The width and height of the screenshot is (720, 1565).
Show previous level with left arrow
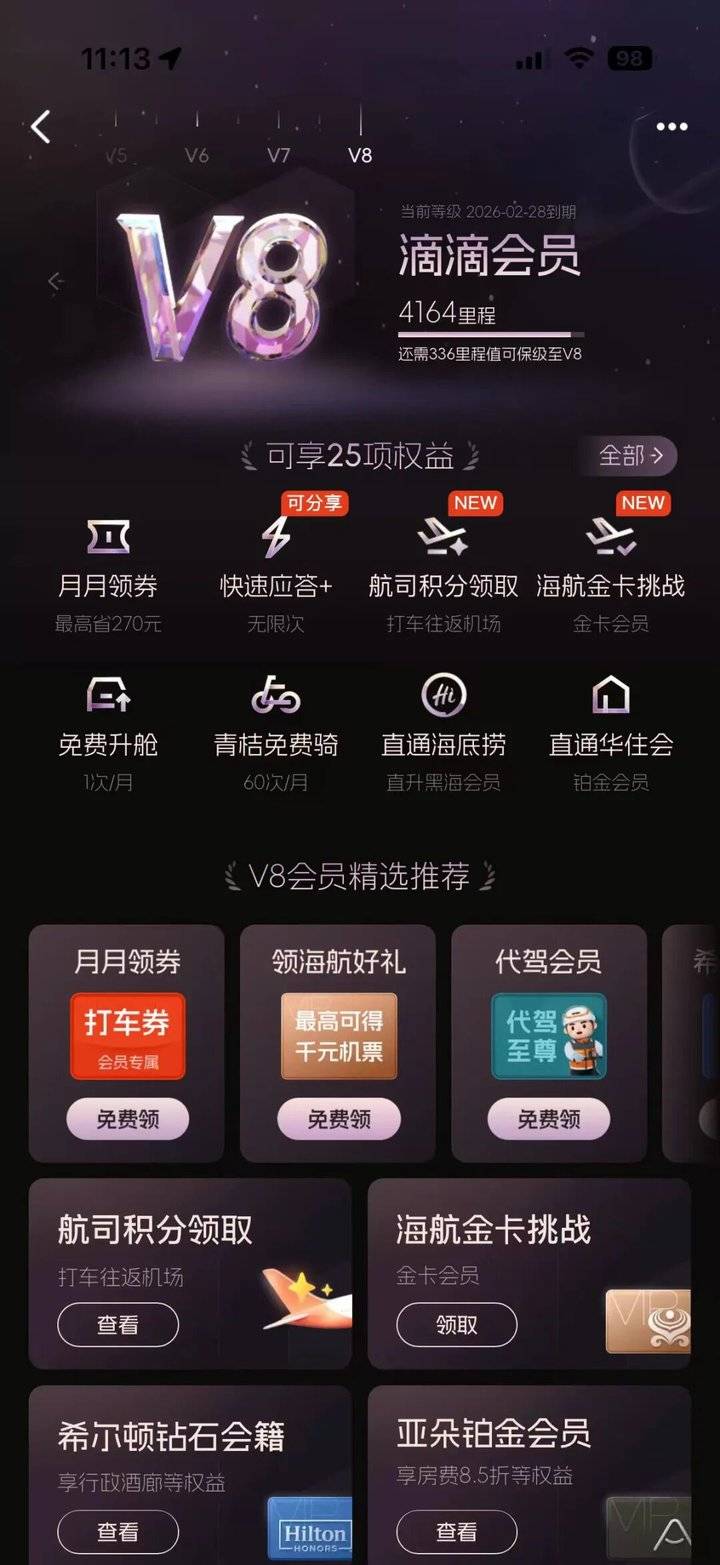56,282
